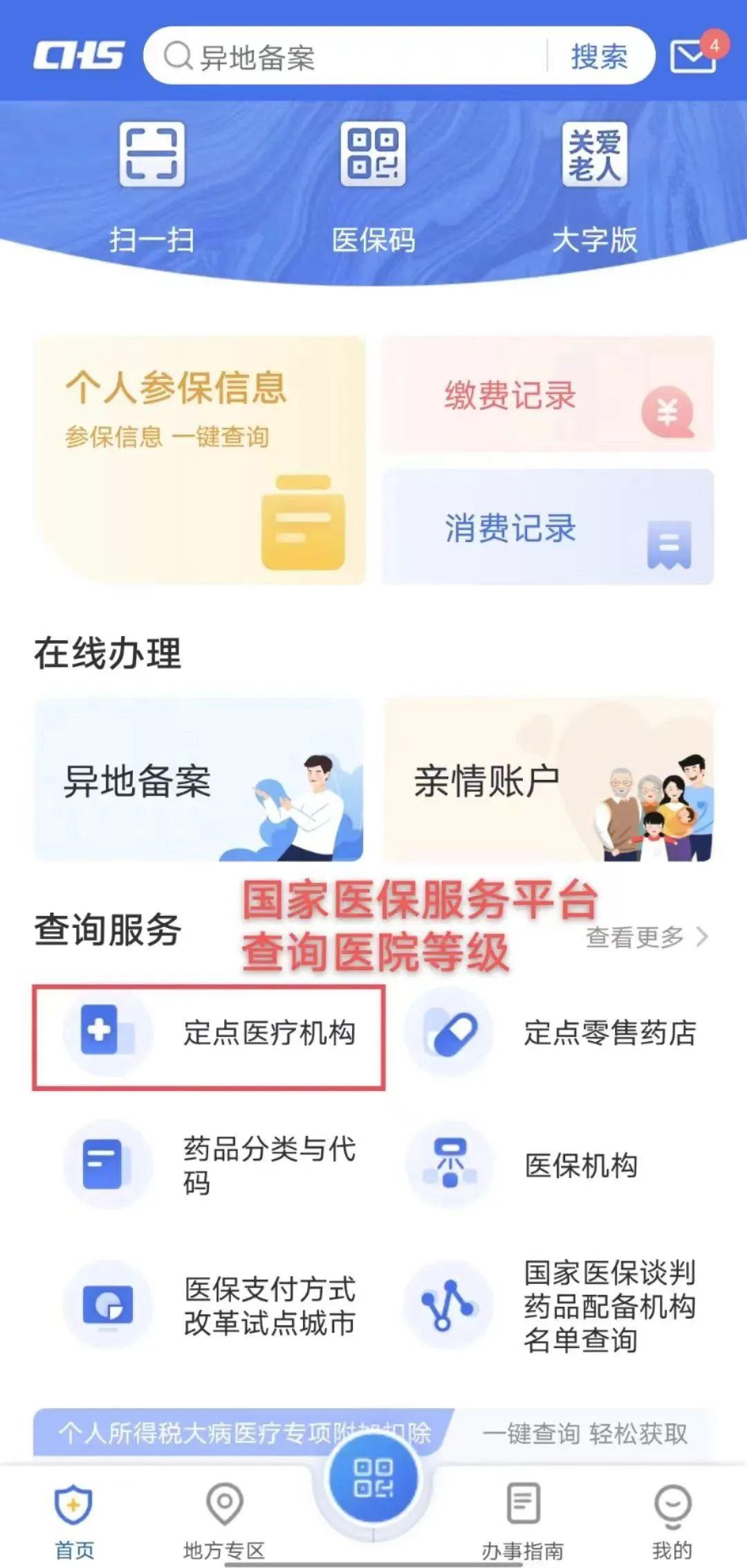Open the 异地备案 online service card
The width and height of the screenshot is (747, 1568).
pos(199,780)
